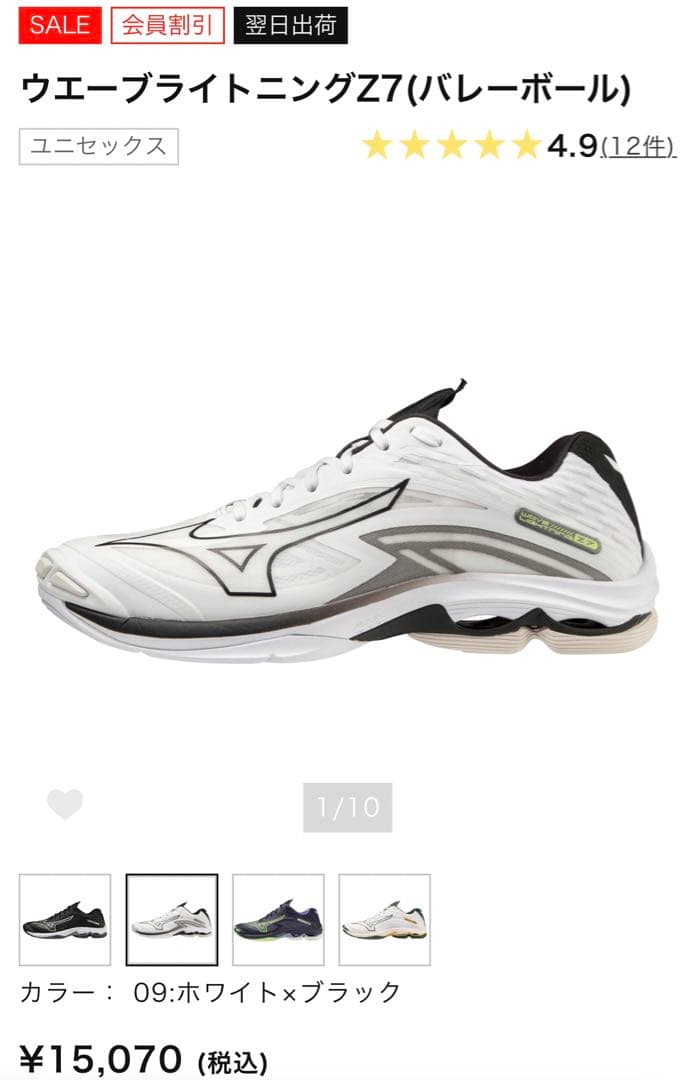This screenshot has height=1080, width=696.
Task: Open the 12件 reviews link
Action: tap(638, 146)
